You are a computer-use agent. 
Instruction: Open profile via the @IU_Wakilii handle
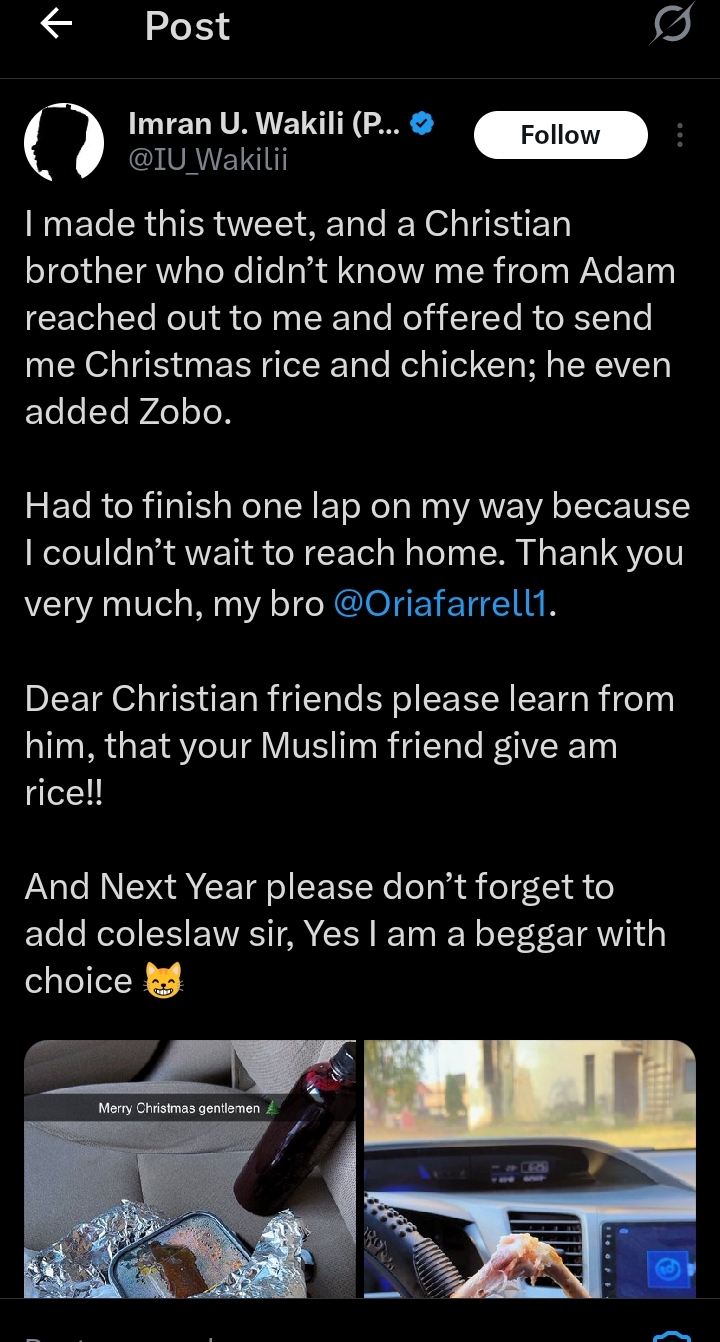pyautogui.click(x=208, y=160)
